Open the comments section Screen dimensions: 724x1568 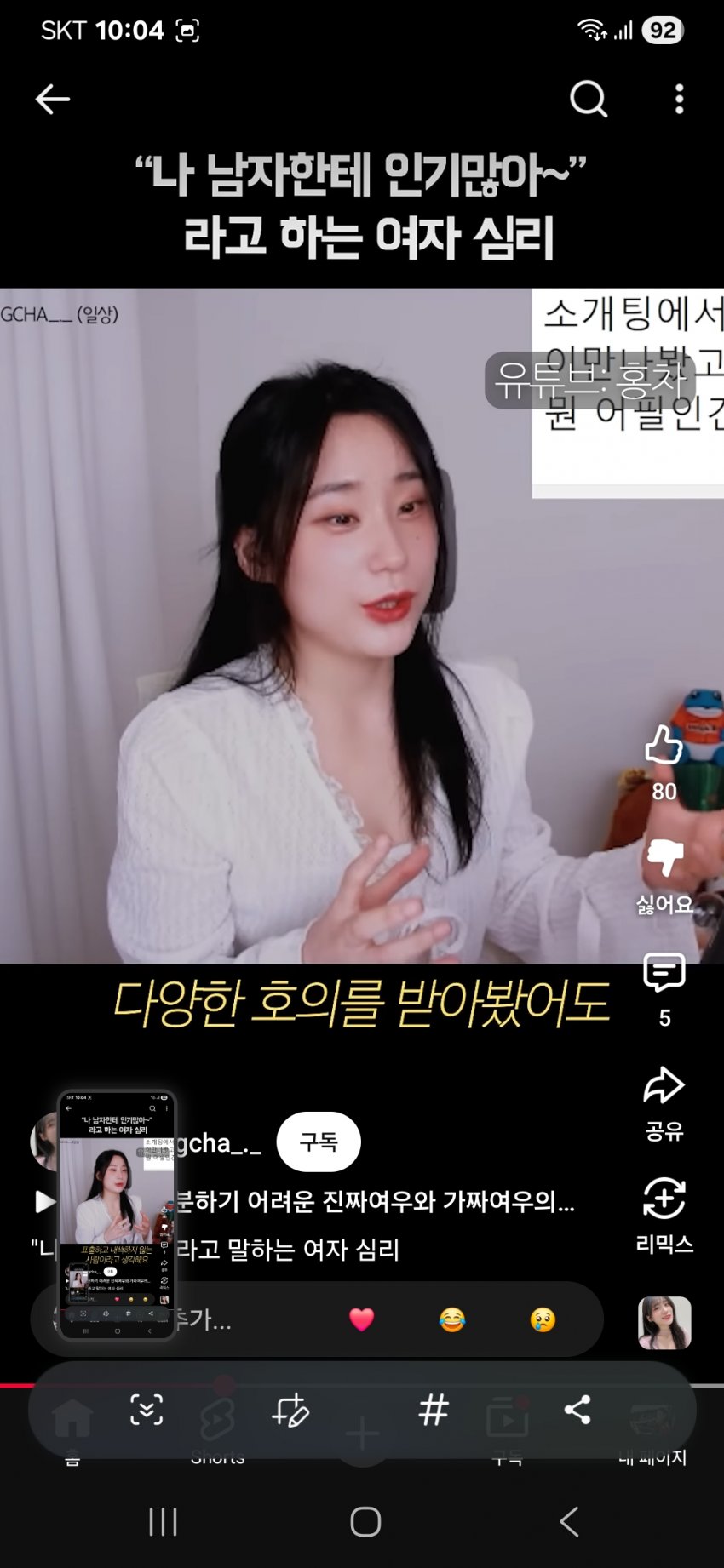pos(664,973)
